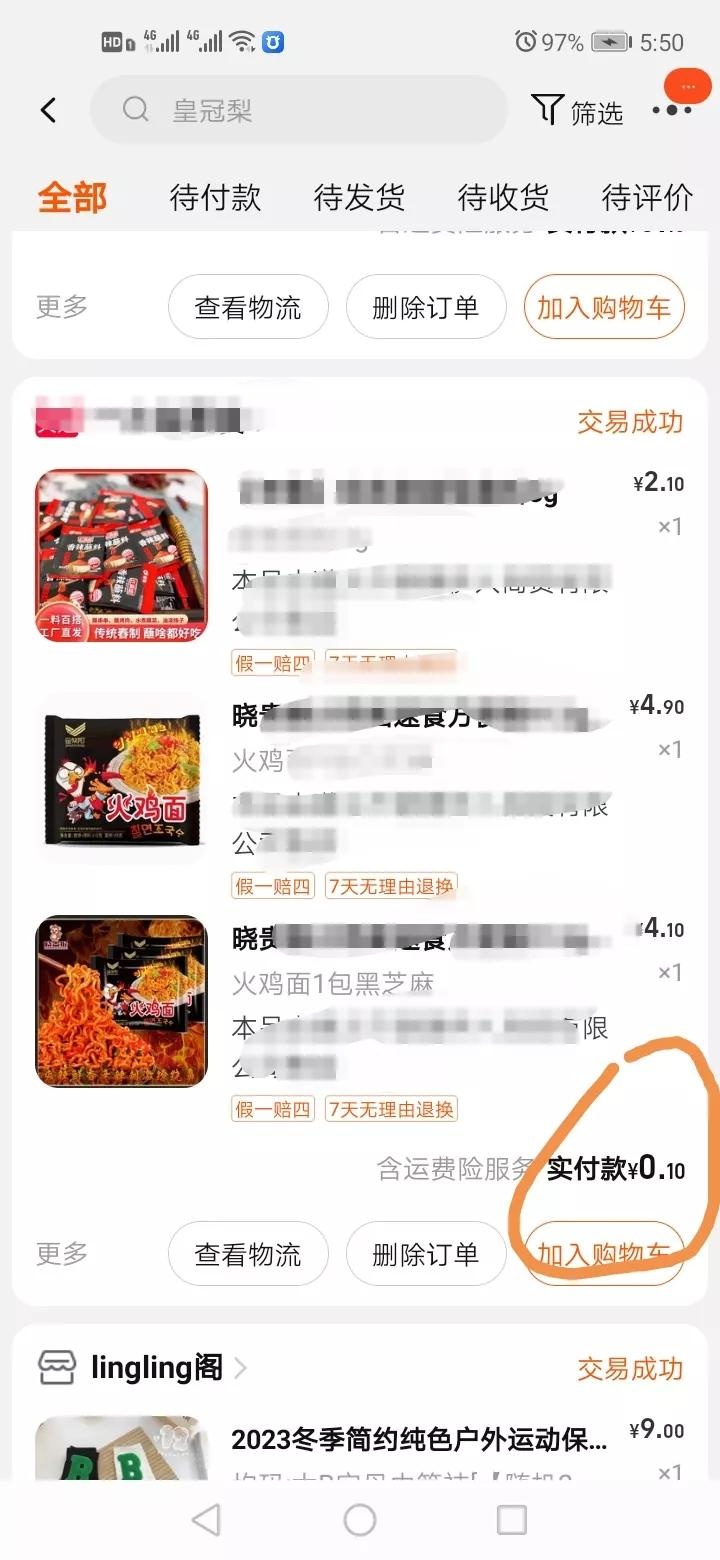The image size is (720, 1560).
Task: Open the 2023冬季简约纯色 product item
Action: tap(418, 1439)
